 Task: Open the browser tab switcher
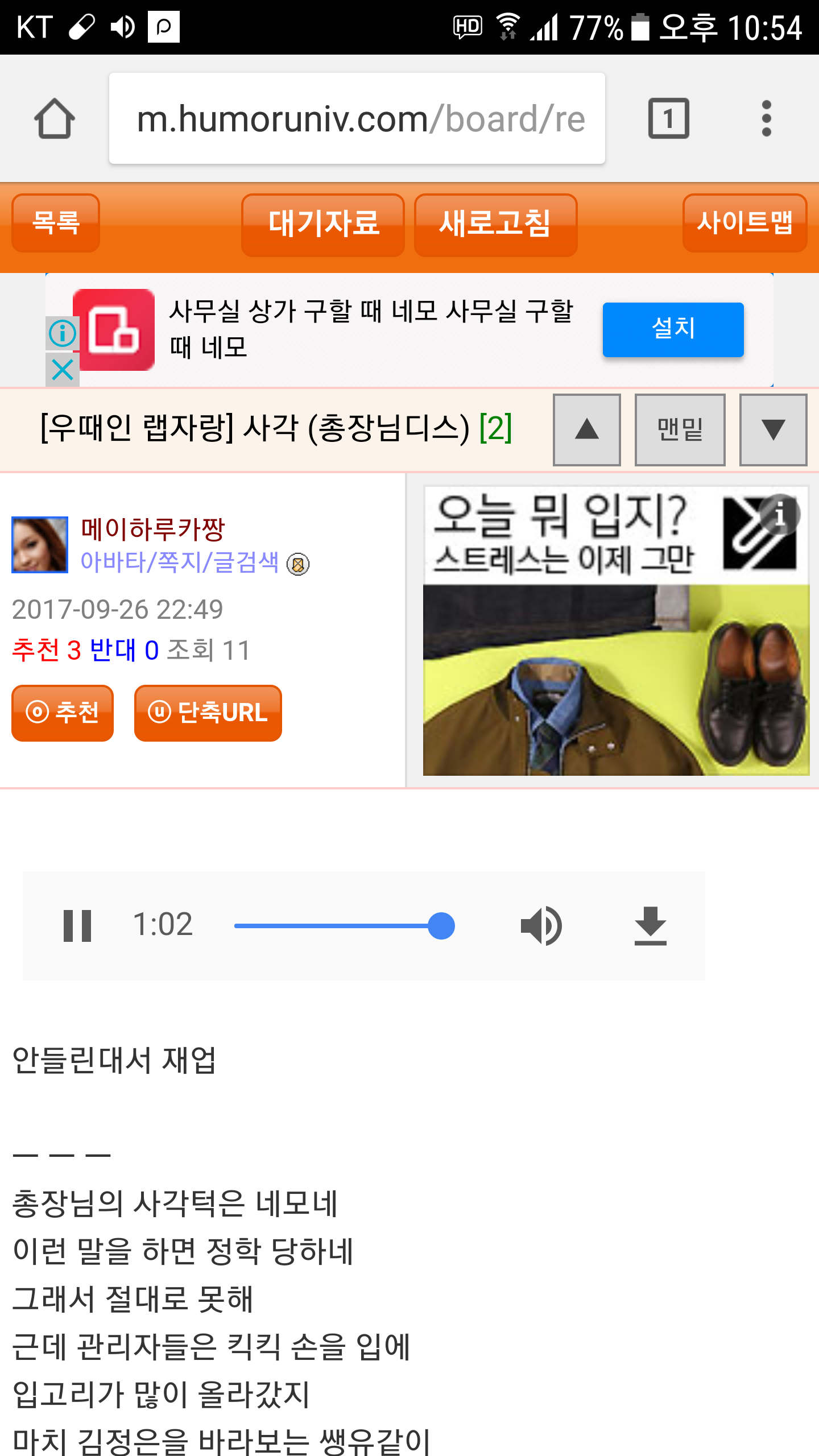(x=669, y=118)
